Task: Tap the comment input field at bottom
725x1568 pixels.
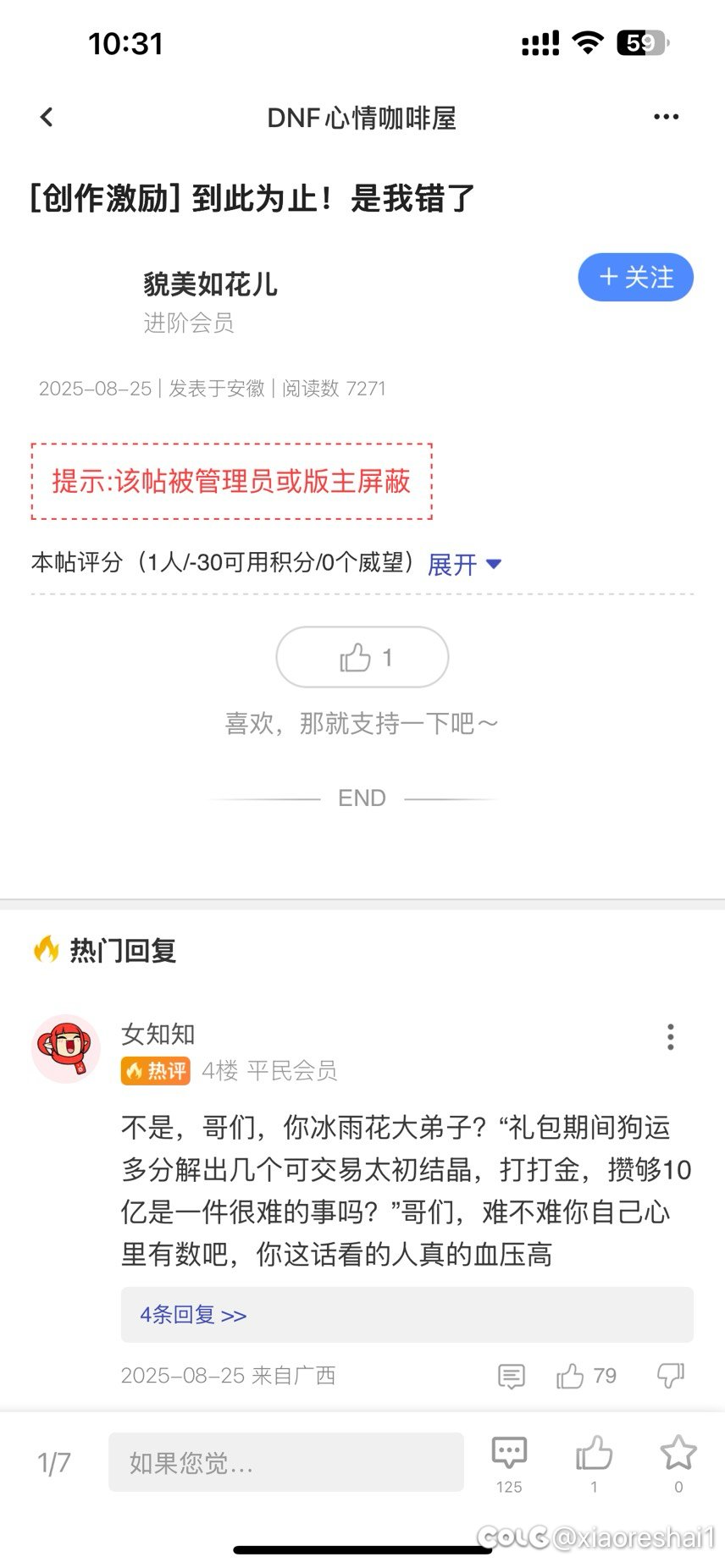Action: tap(285, 1462)
